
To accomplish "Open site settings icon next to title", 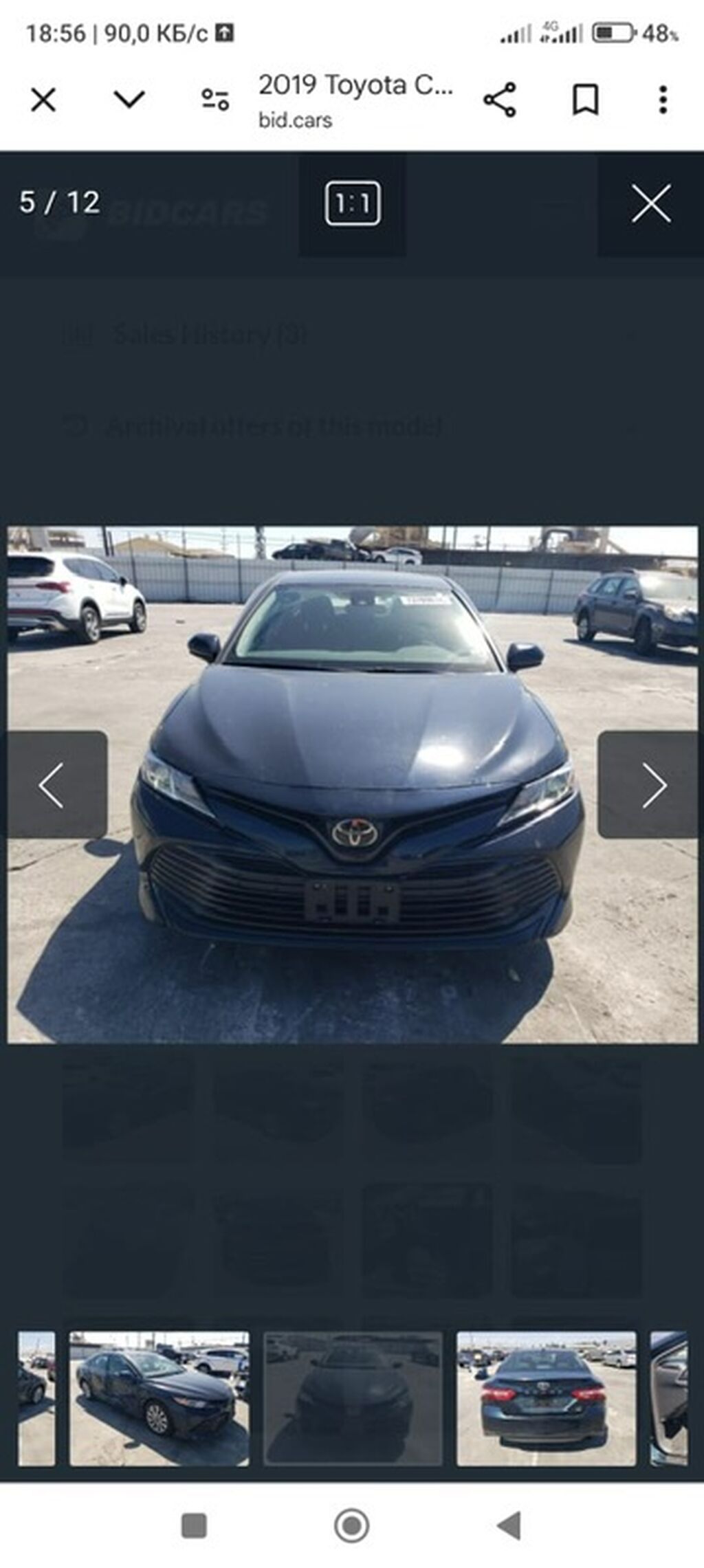I will pyautogui.click(x=215, y=100).
